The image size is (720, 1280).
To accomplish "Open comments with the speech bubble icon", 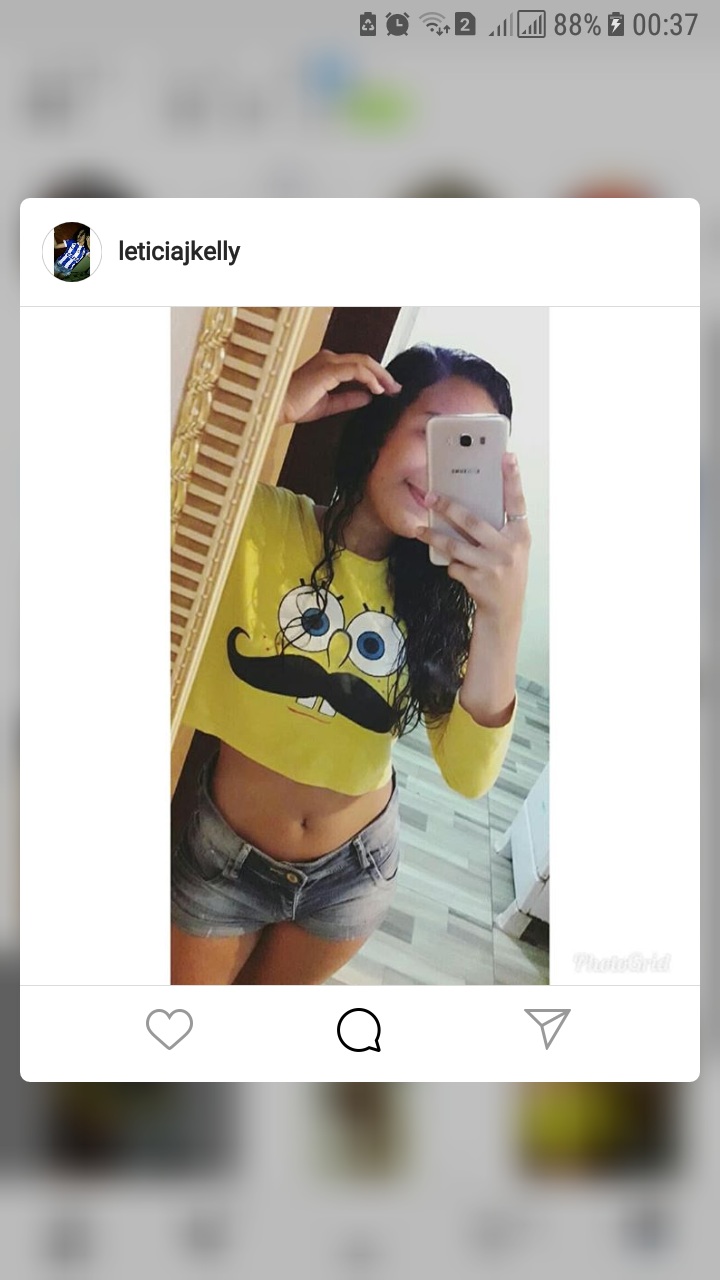I will pos(359,1030).
